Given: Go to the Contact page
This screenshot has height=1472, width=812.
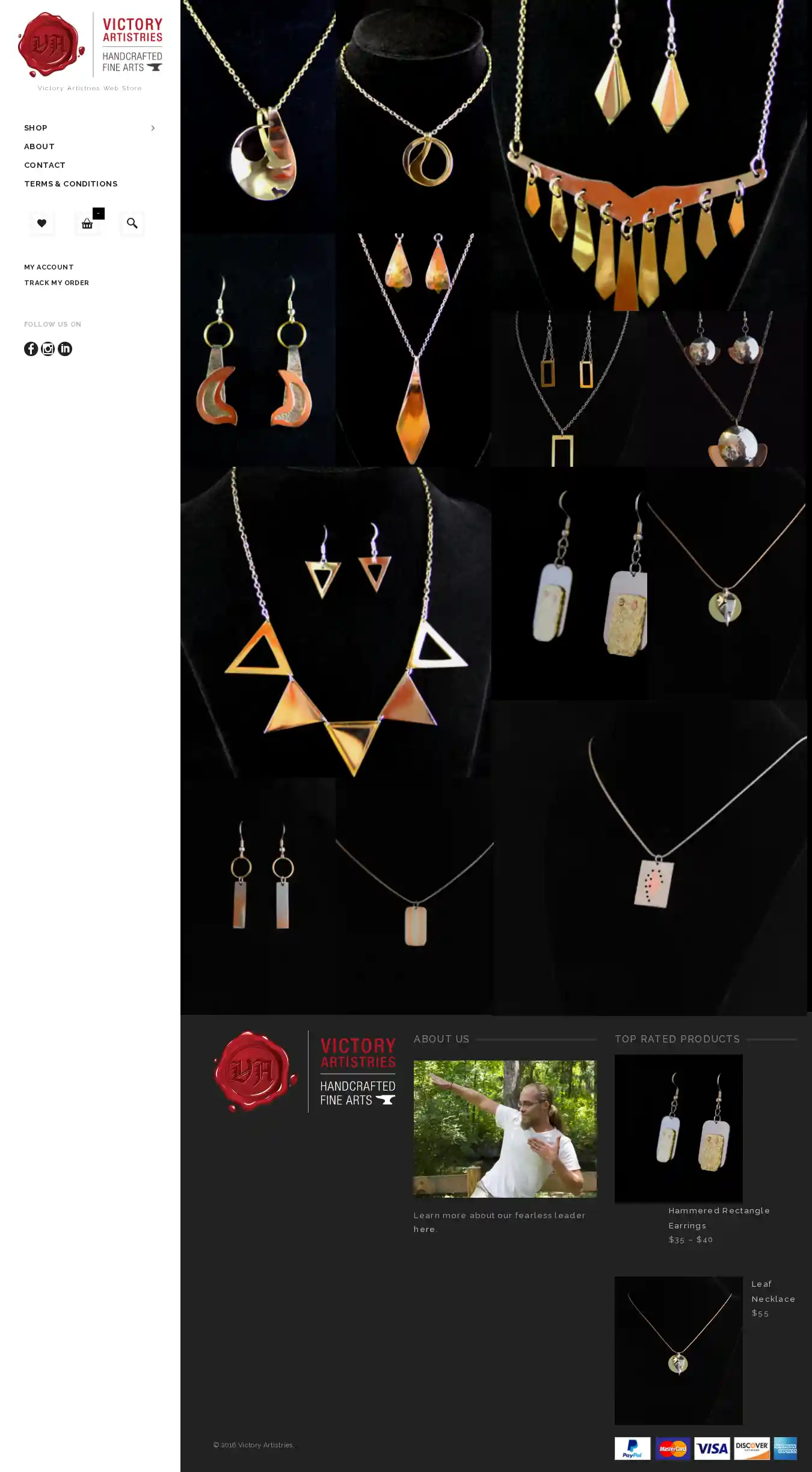Looking at the screenshot, I should click(x=45, y=165).
